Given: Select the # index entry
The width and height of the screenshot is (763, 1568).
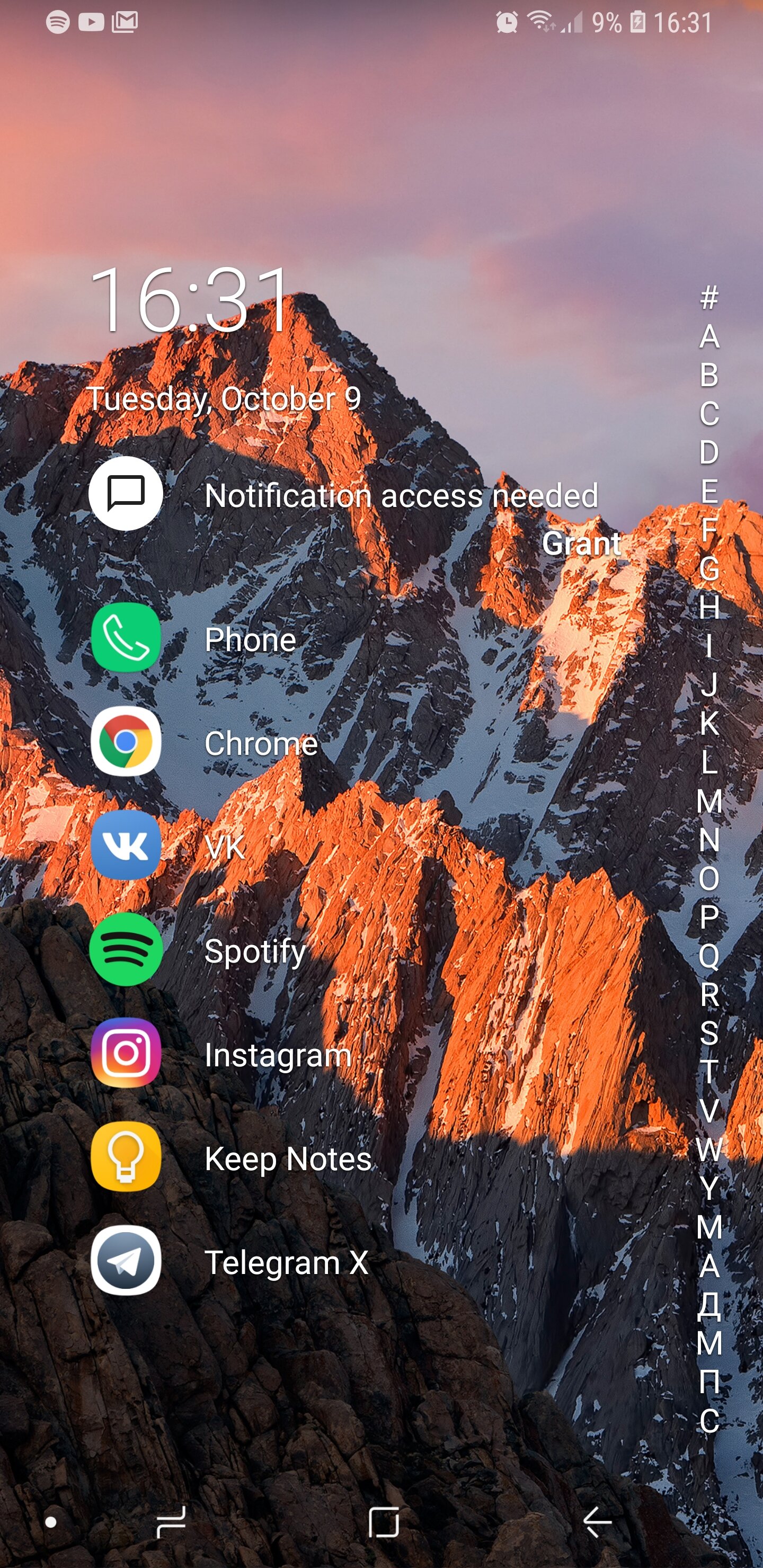Looking at the screenshot, I should coord(709,298).
